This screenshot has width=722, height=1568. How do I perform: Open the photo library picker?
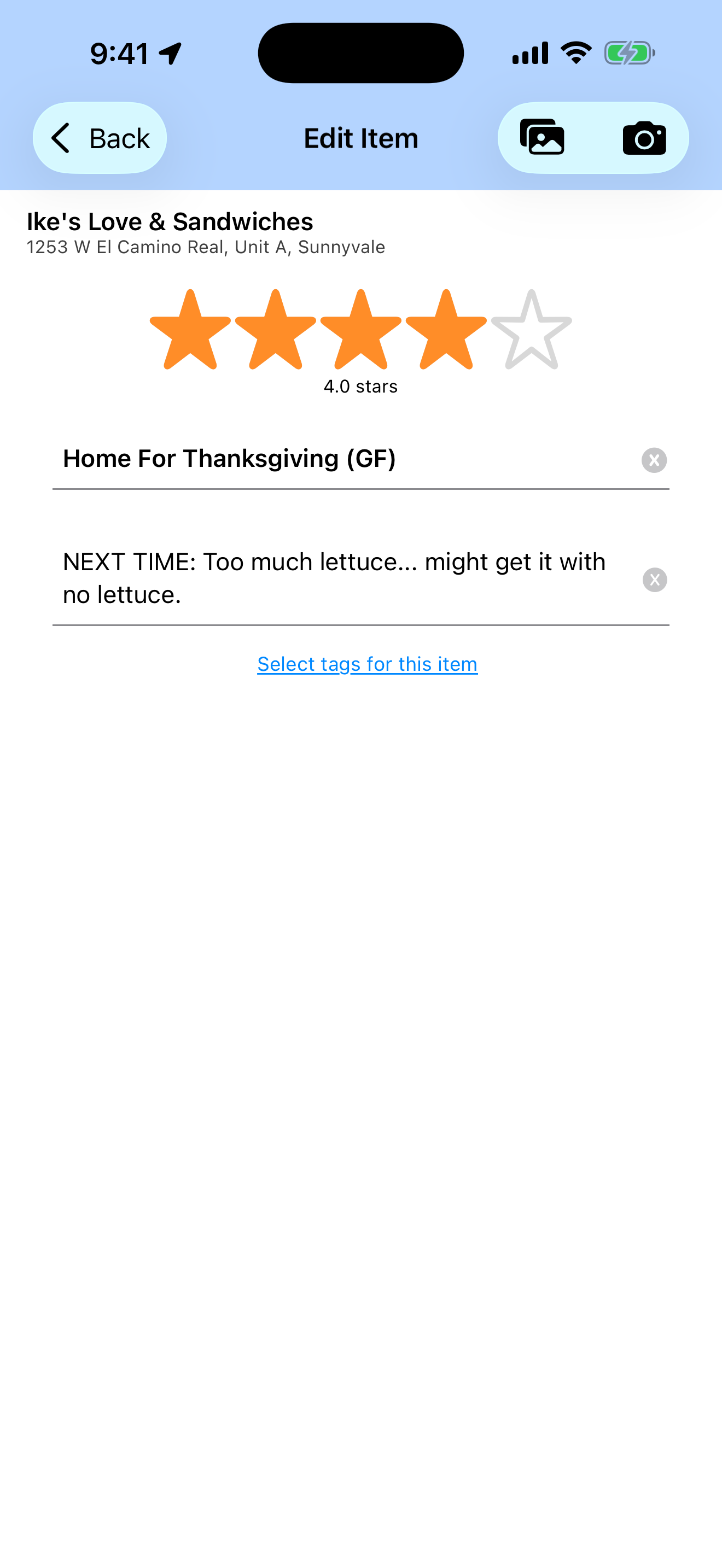pos(543,138)
